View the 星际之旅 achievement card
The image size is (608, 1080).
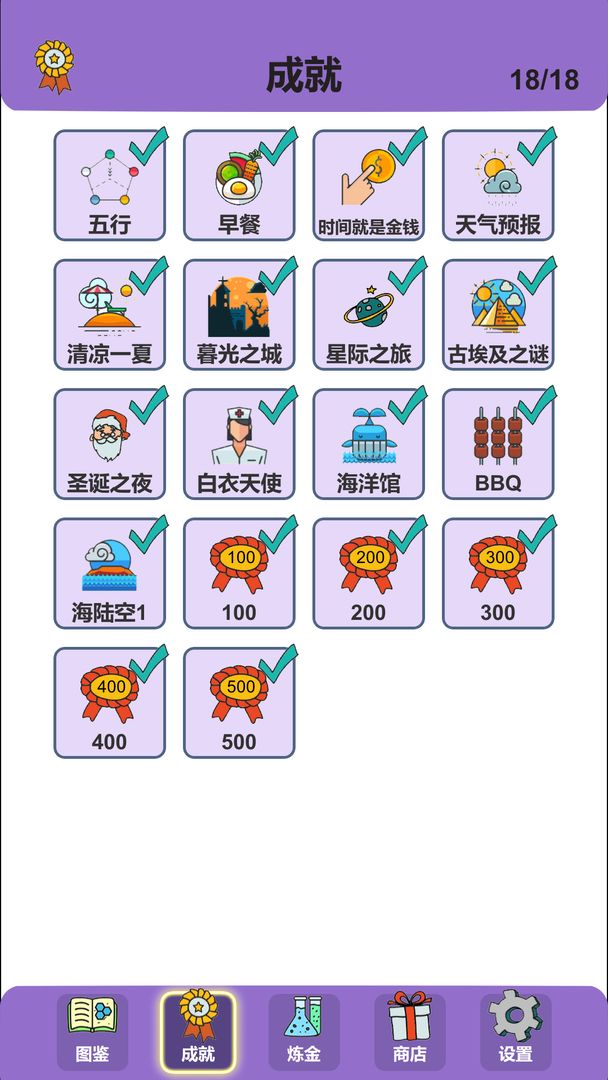pos(369,314)
